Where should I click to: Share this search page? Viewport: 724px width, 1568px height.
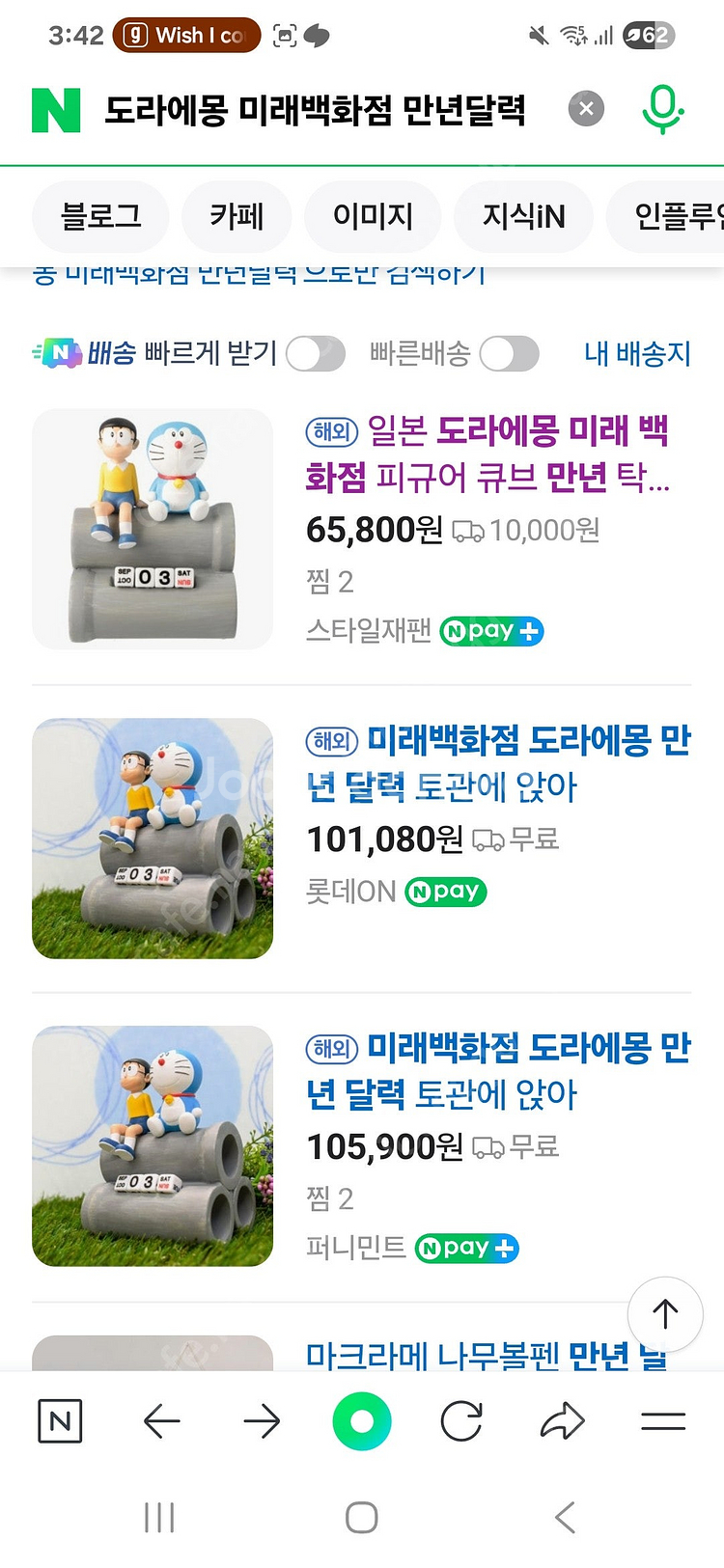(563, 1421)
